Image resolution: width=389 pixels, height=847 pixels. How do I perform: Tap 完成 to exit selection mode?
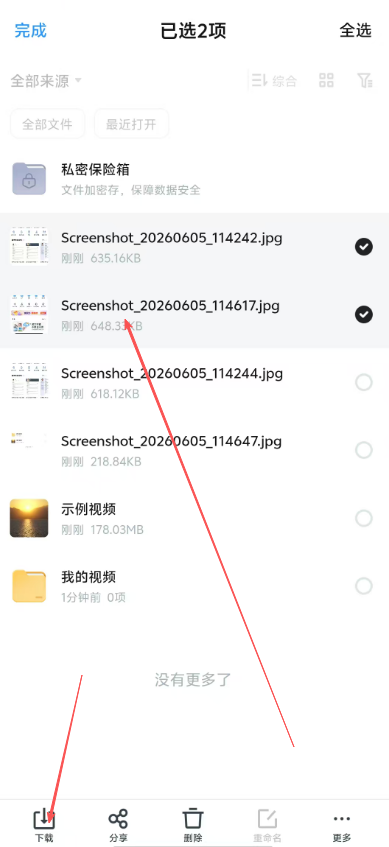pyautogui.click(x=31, y=30)
